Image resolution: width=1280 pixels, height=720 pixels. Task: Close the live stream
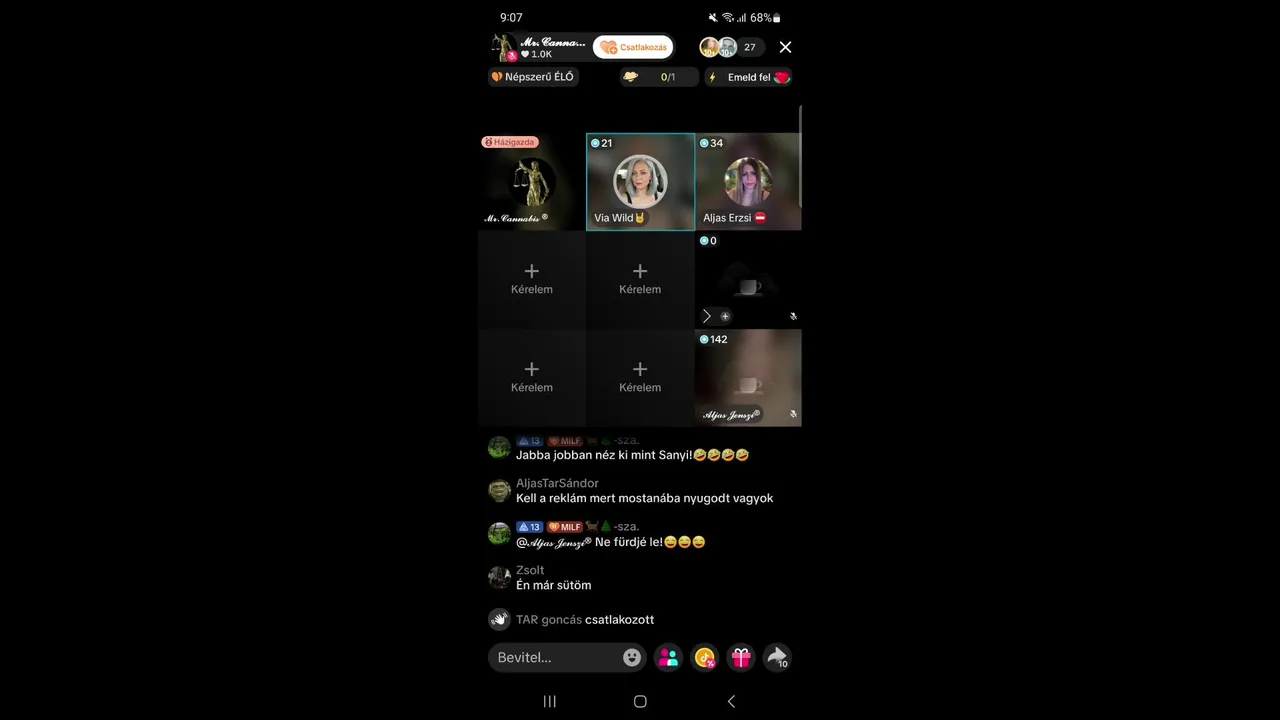pos(785,47)
